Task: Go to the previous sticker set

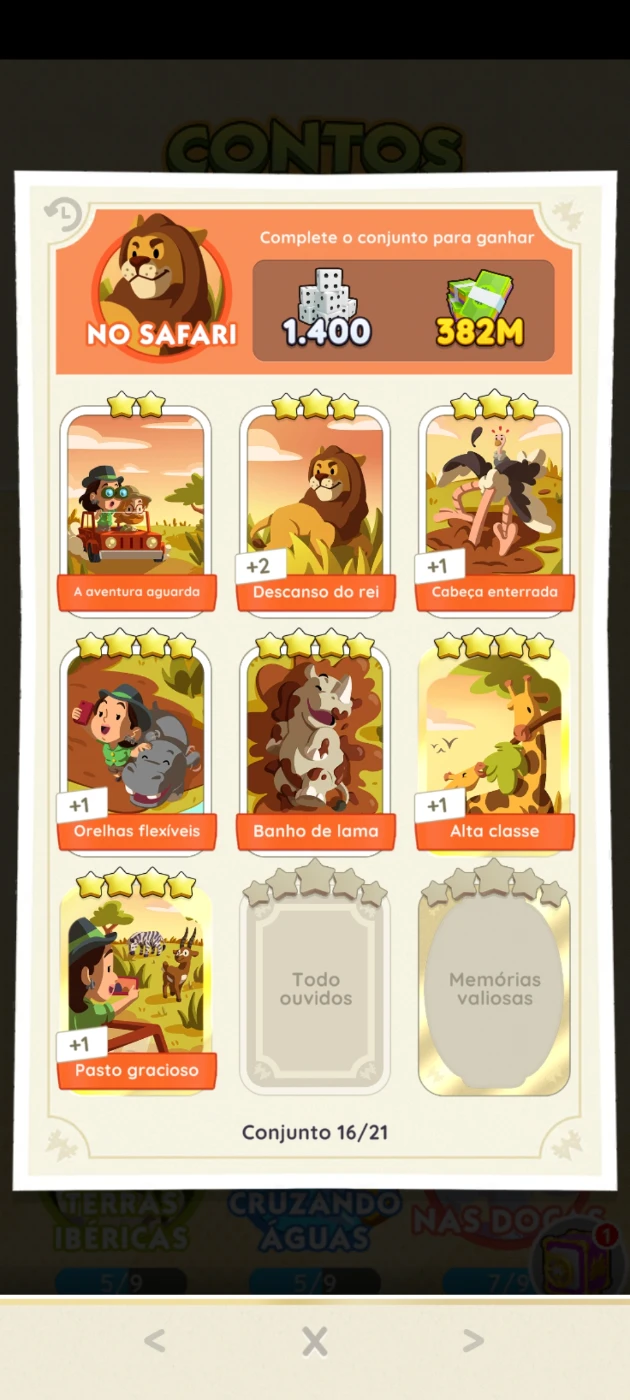Action: [154, 1341]
